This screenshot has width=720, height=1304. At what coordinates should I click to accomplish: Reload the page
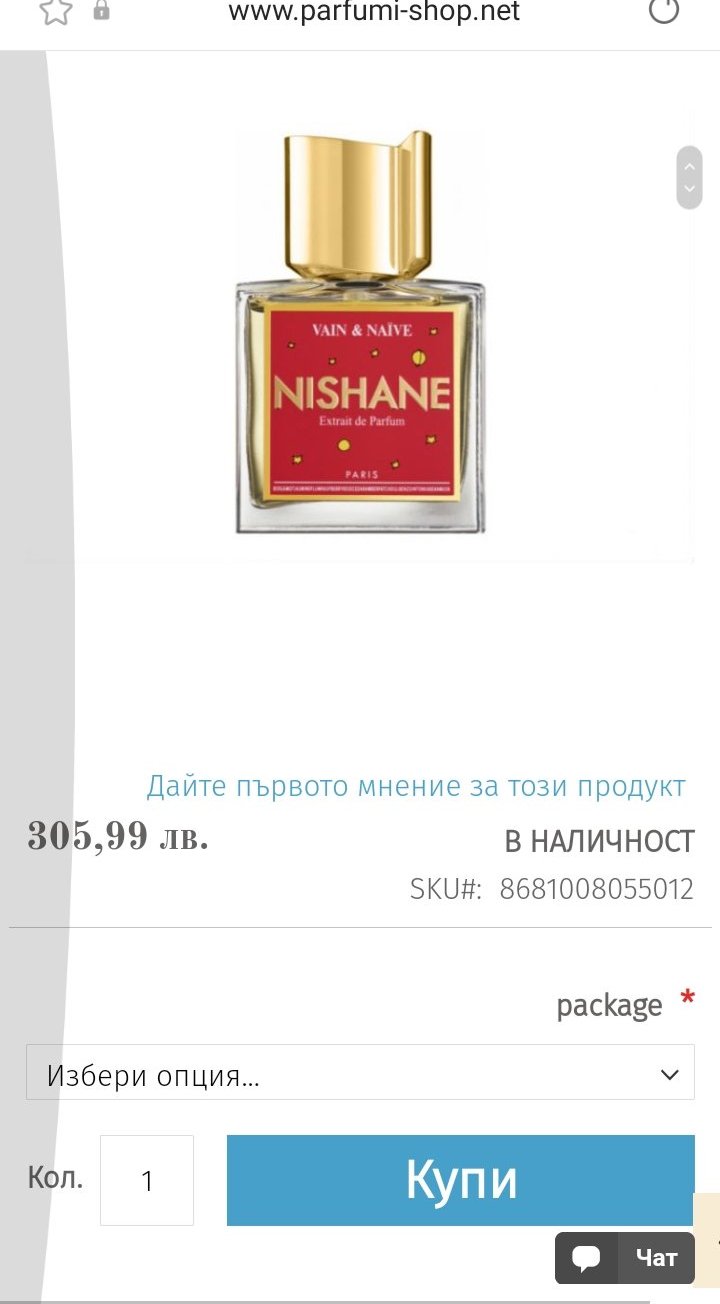[664, 10]
